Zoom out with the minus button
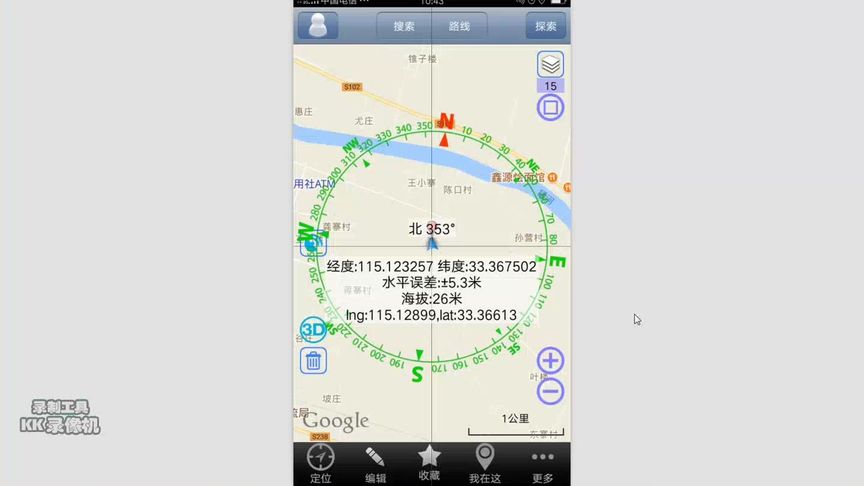This screenshot has height=486, width=864. (550, 391)
